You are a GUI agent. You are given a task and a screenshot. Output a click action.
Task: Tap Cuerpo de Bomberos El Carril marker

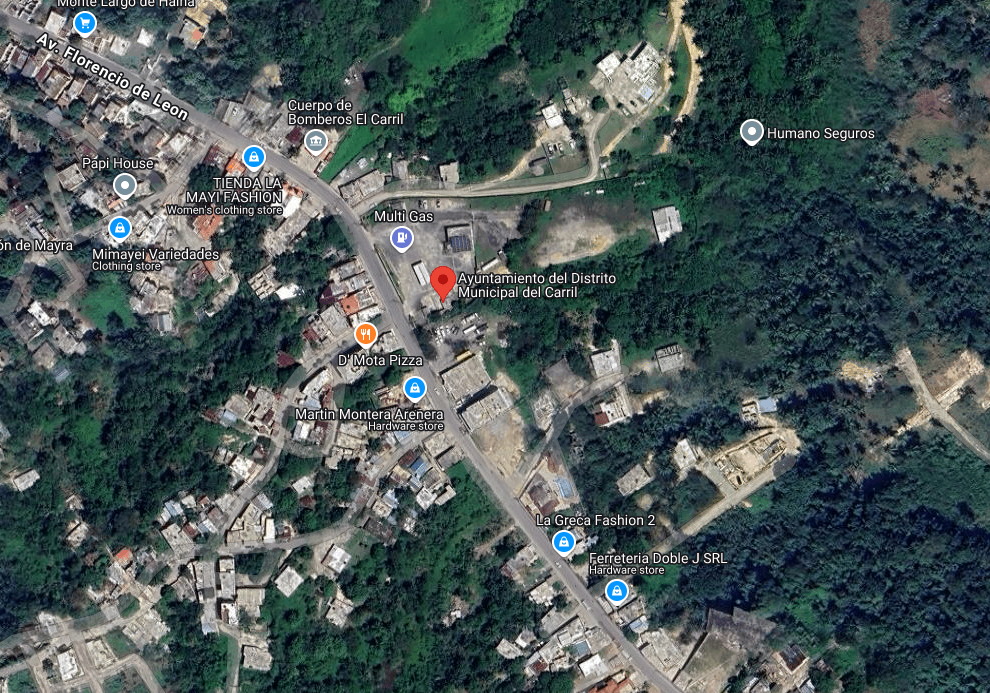pos(316,141)
